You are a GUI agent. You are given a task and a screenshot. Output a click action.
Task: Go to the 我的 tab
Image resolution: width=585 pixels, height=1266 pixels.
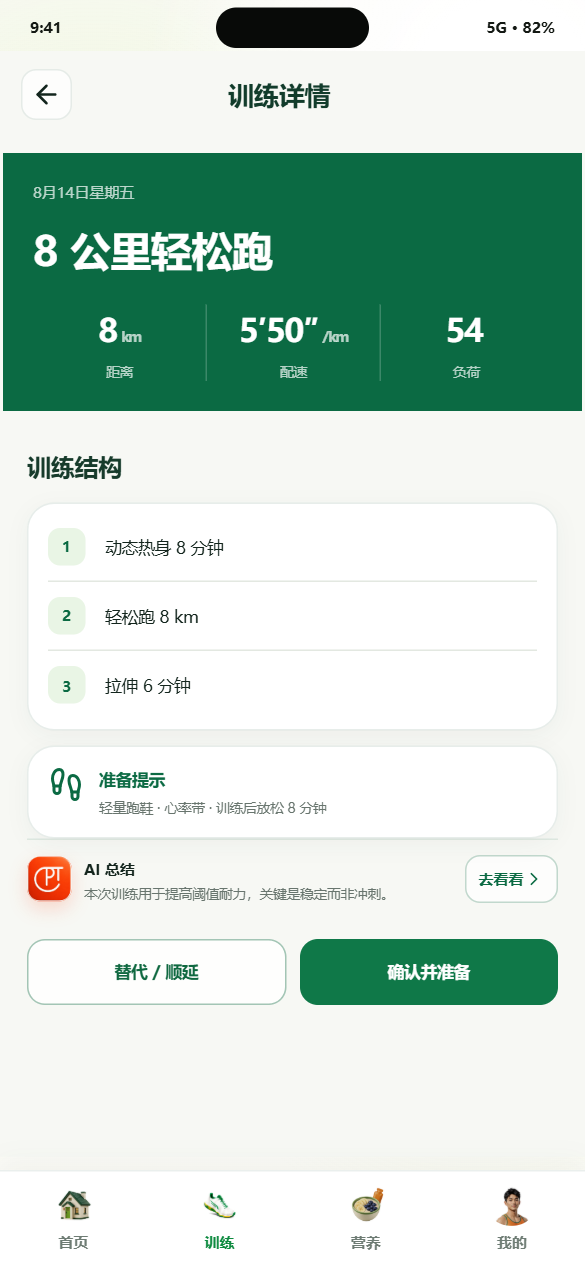pyautogui.click(x=511, y=1219)
